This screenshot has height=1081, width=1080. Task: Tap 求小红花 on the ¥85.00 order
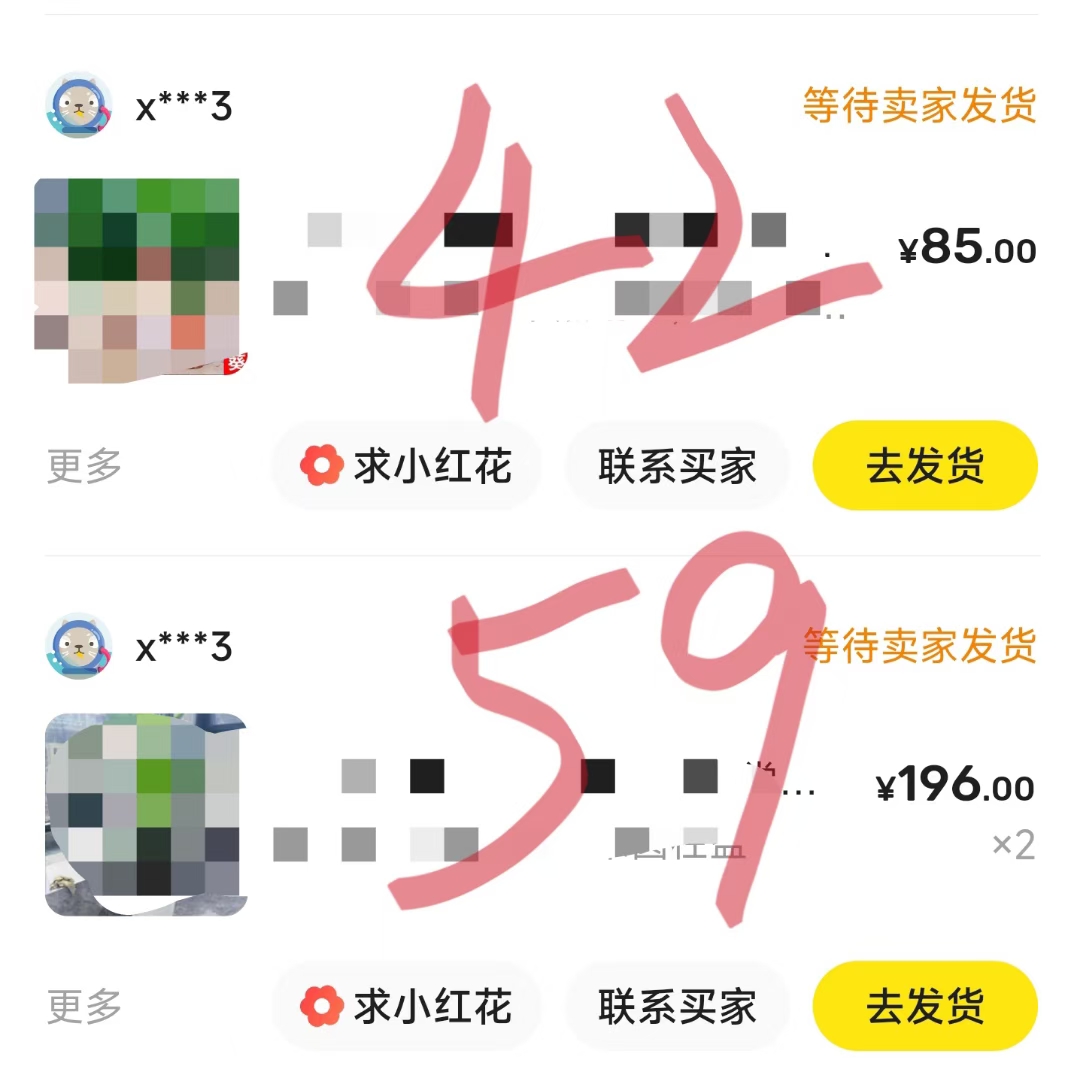tap(406, 466)
